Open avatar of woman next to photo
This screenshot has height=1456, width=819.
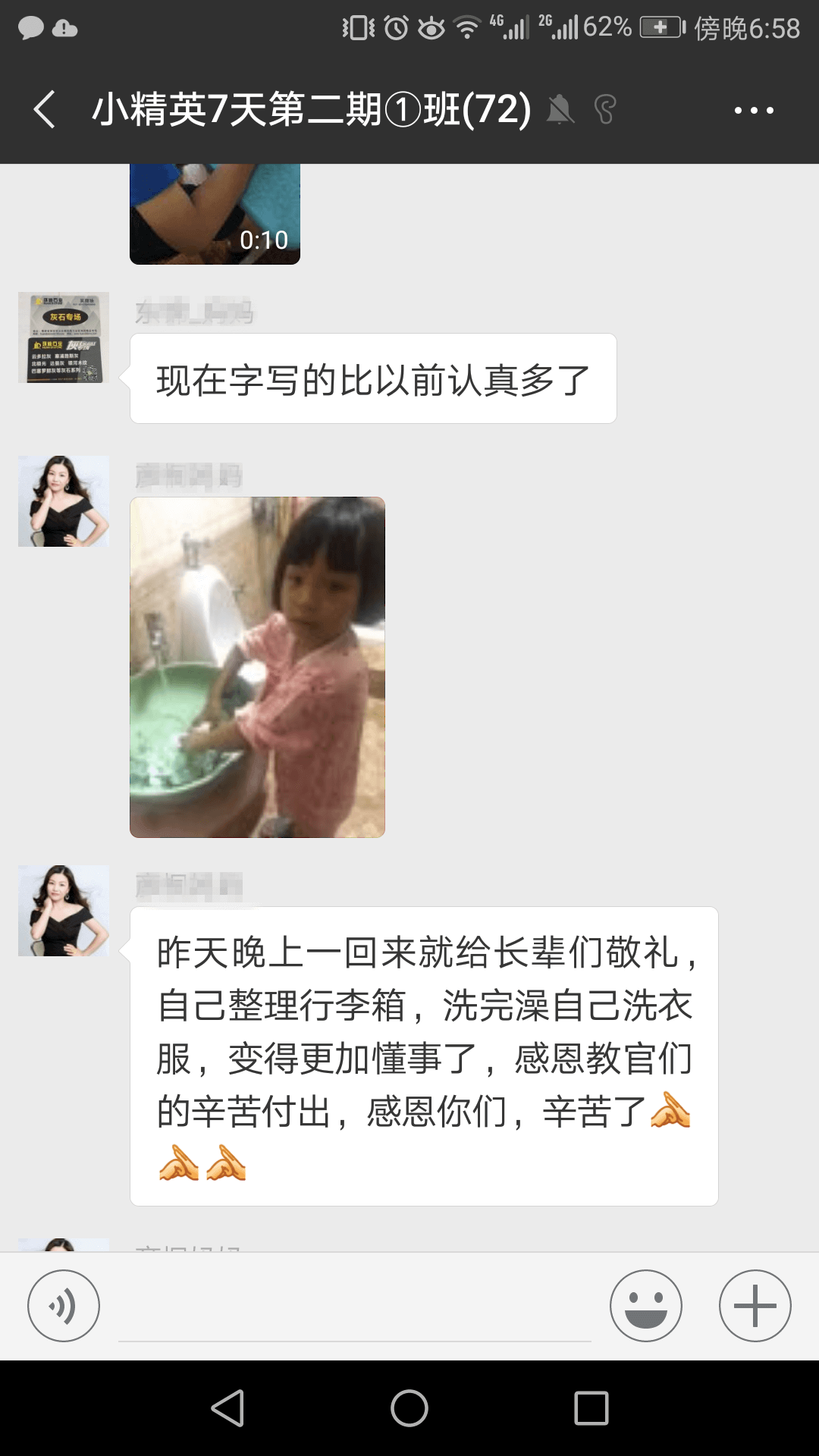[x=64, y=501]
